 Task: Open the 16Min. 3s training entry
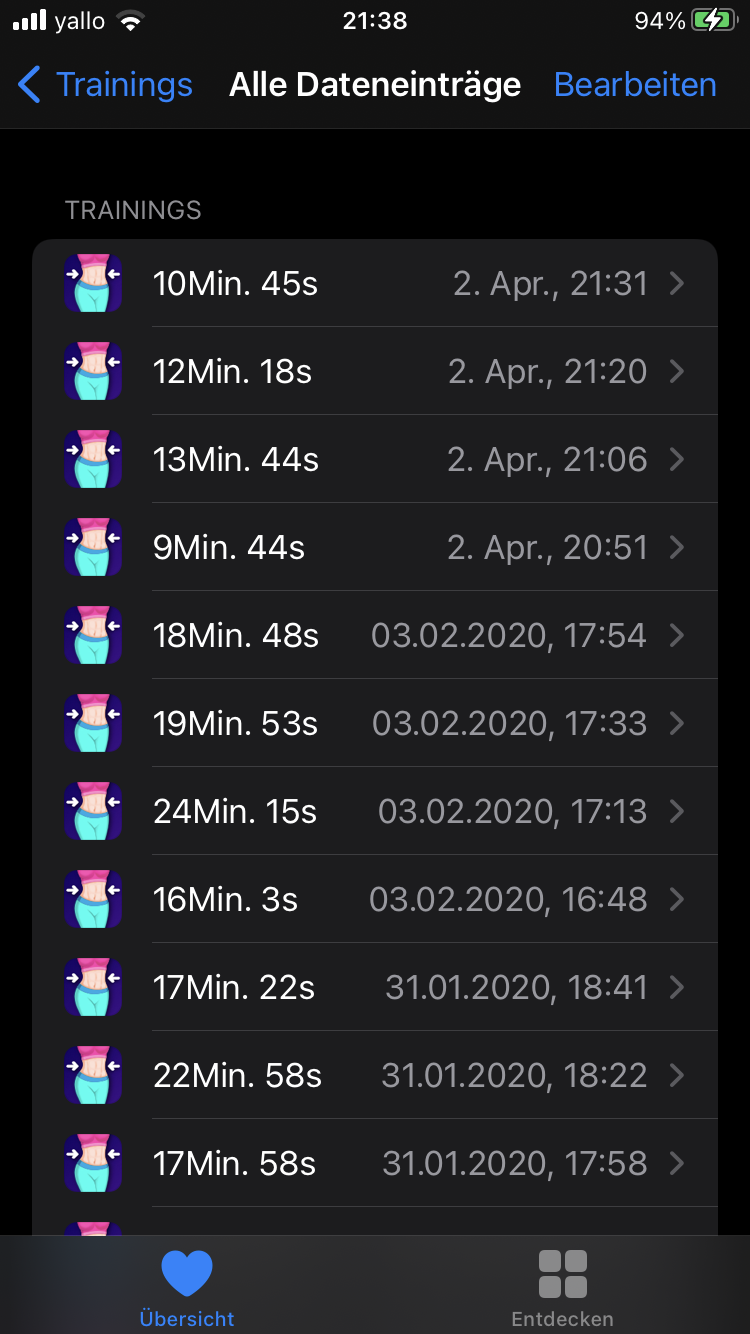(375, 899)
